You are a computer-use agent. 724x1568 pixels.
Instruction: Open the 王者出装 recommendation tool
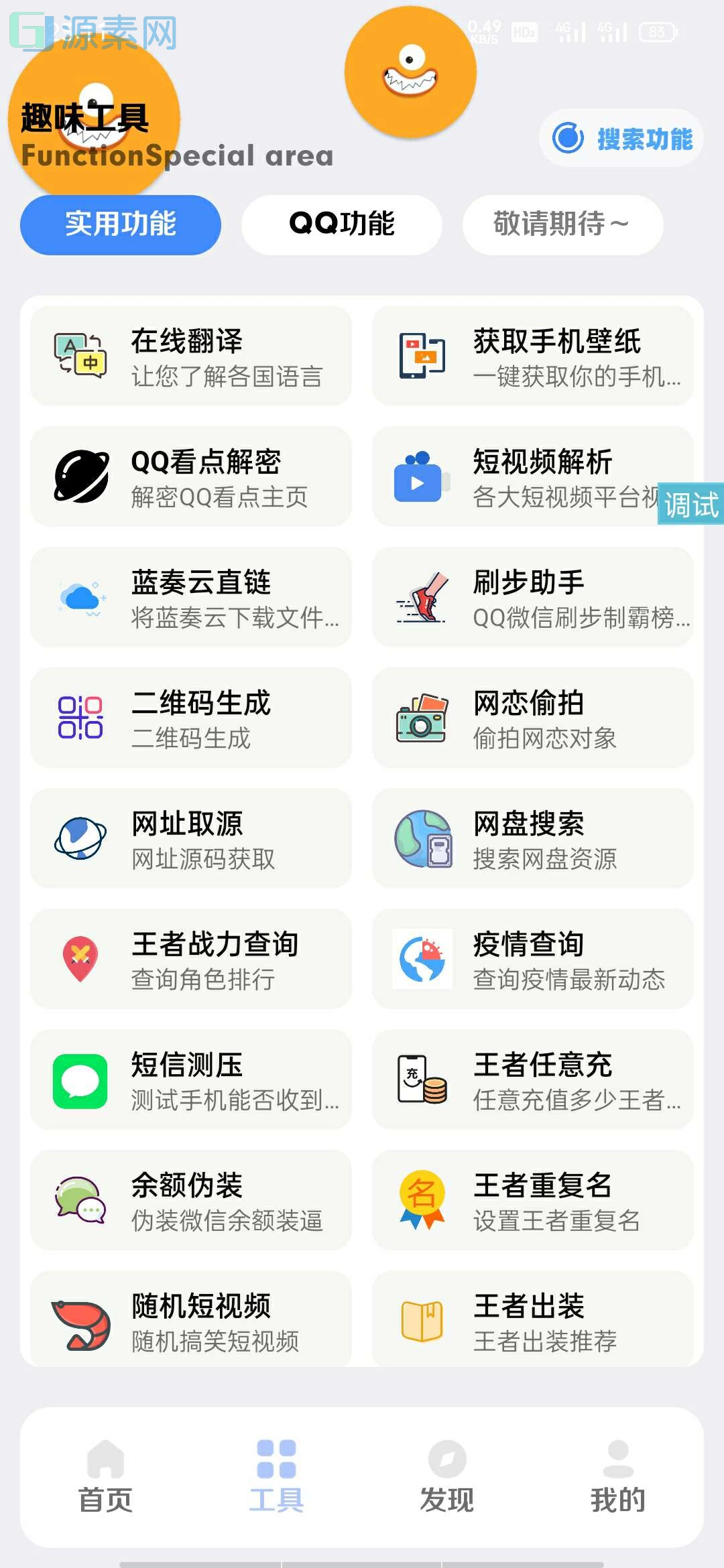[533, 1320]
